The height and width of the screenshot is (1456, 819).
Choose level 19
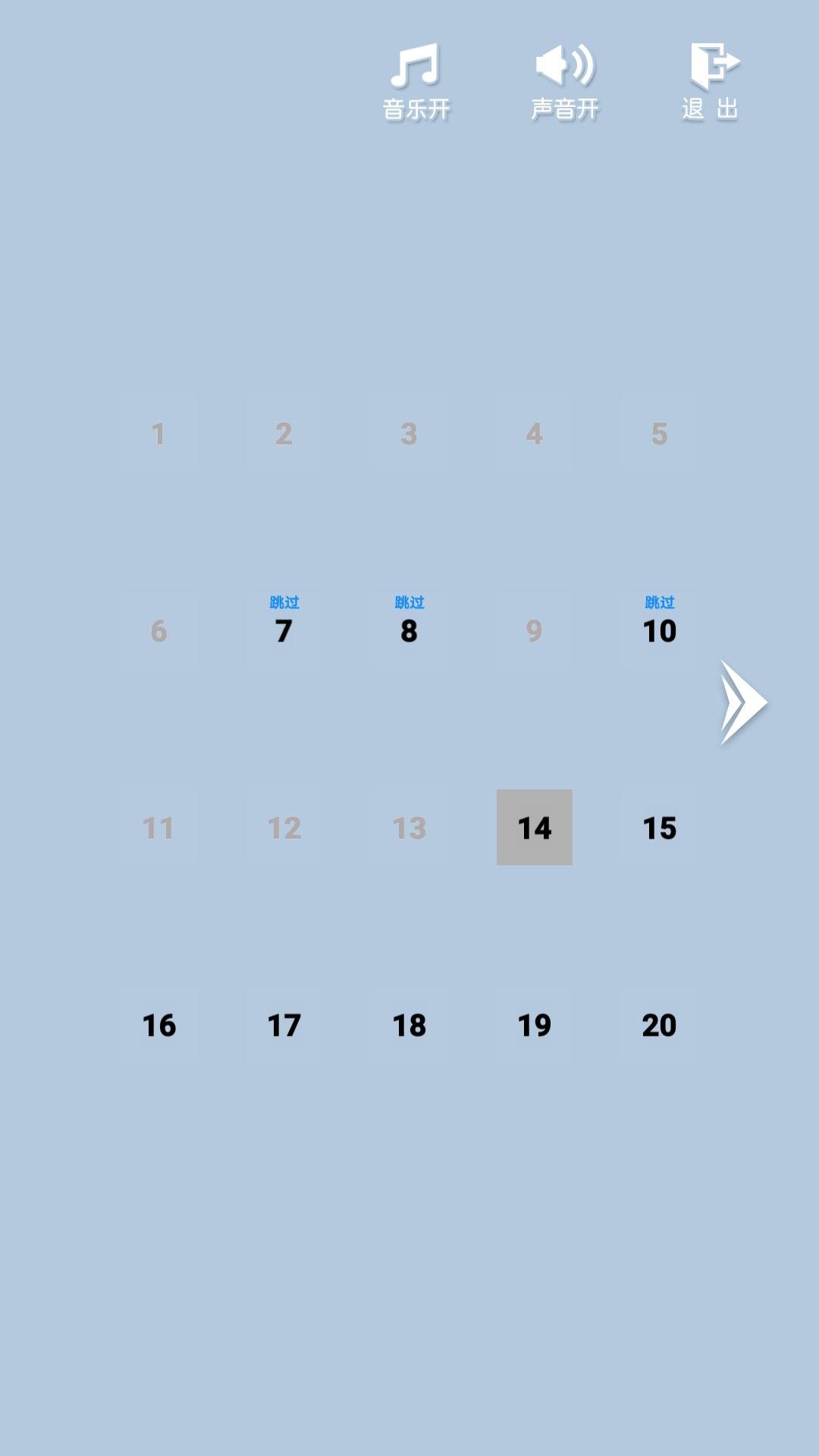click(x=534, y=1025)
